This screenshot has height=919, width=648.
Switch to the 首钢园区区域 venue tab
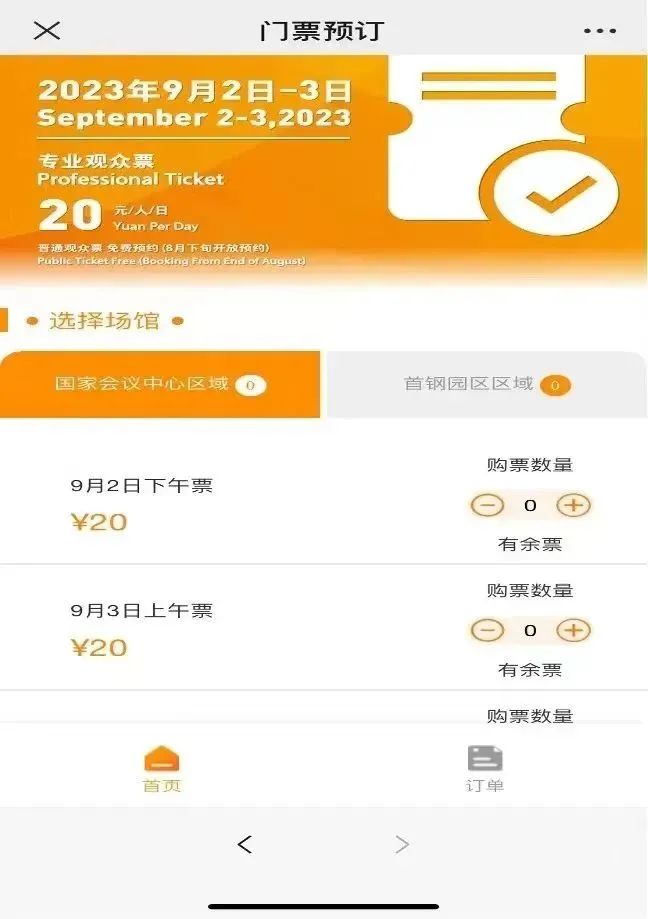click(487, 384)
